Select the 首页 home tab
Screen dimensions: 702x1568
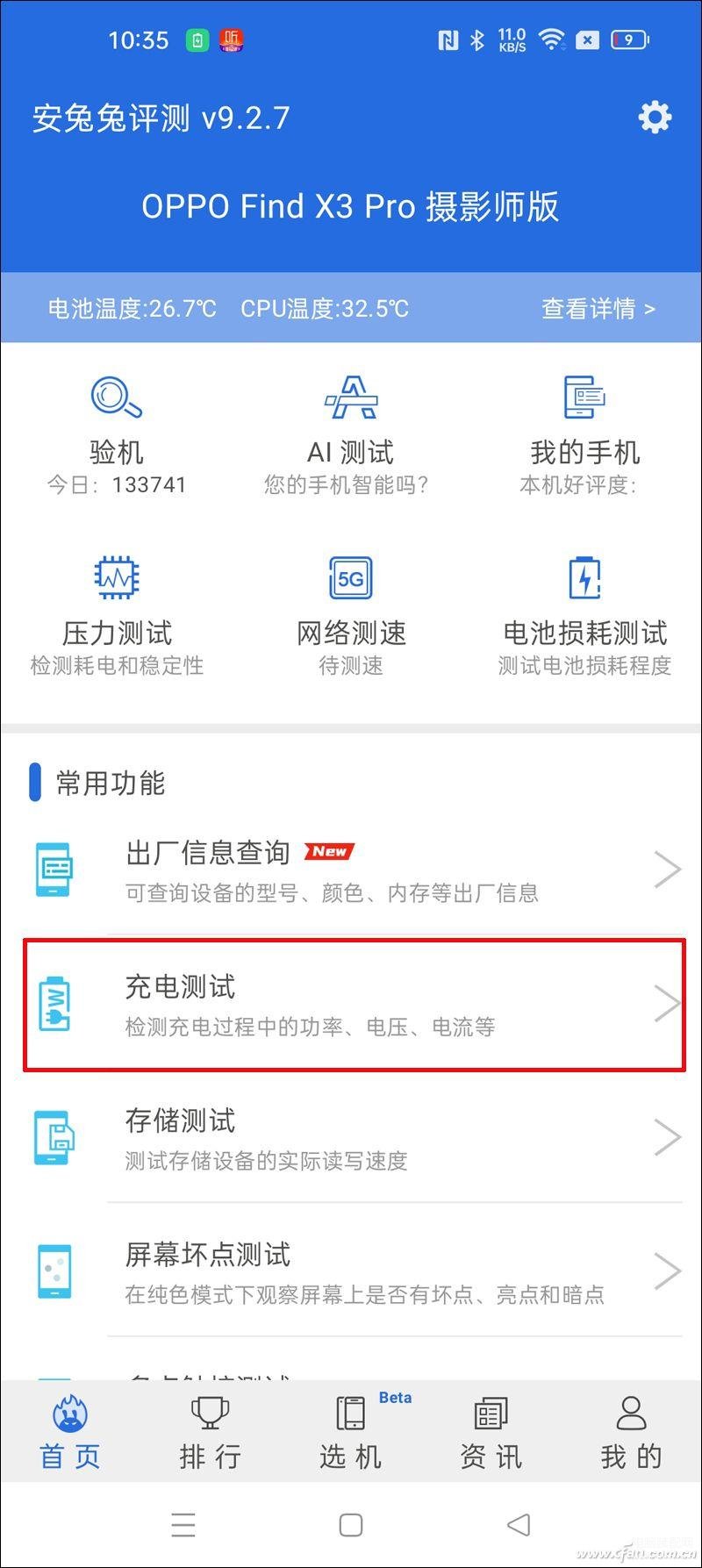click(x=70, y=1432)
